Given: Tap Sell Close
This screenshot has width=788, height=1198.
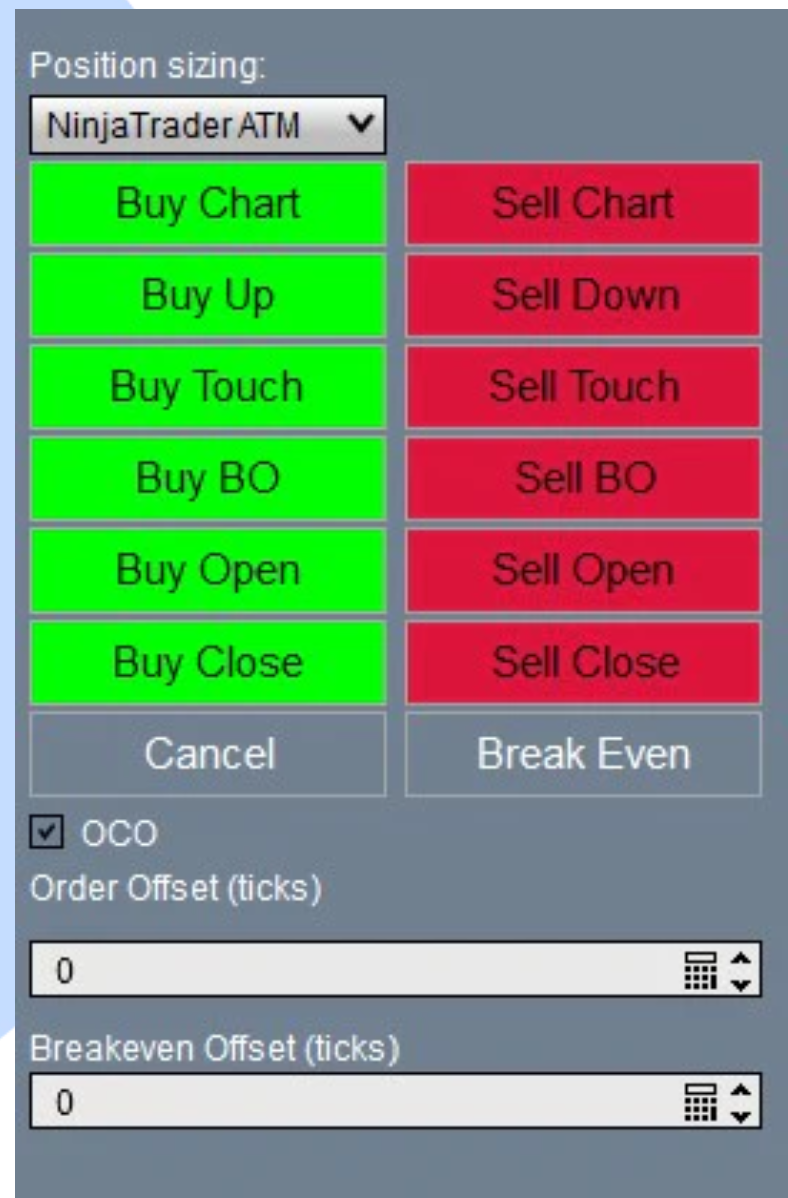Looking at the screenshot, I should 583,662.
